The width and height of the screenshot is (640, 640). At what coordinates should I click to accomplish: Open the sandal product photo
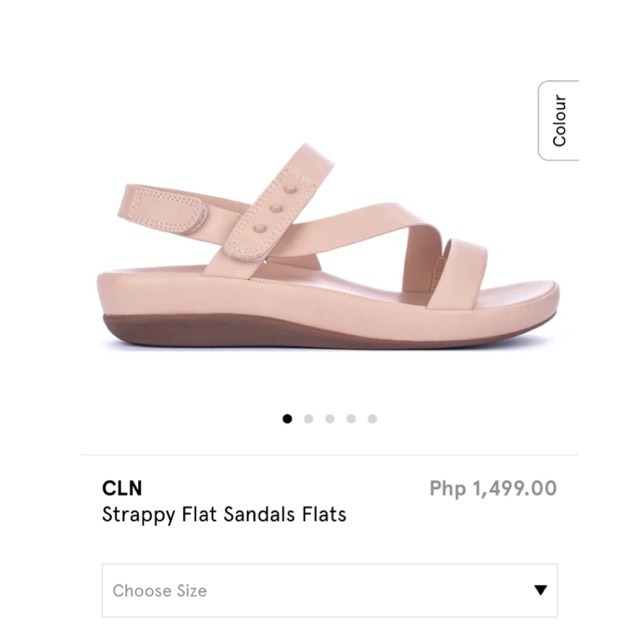[328, 247]
